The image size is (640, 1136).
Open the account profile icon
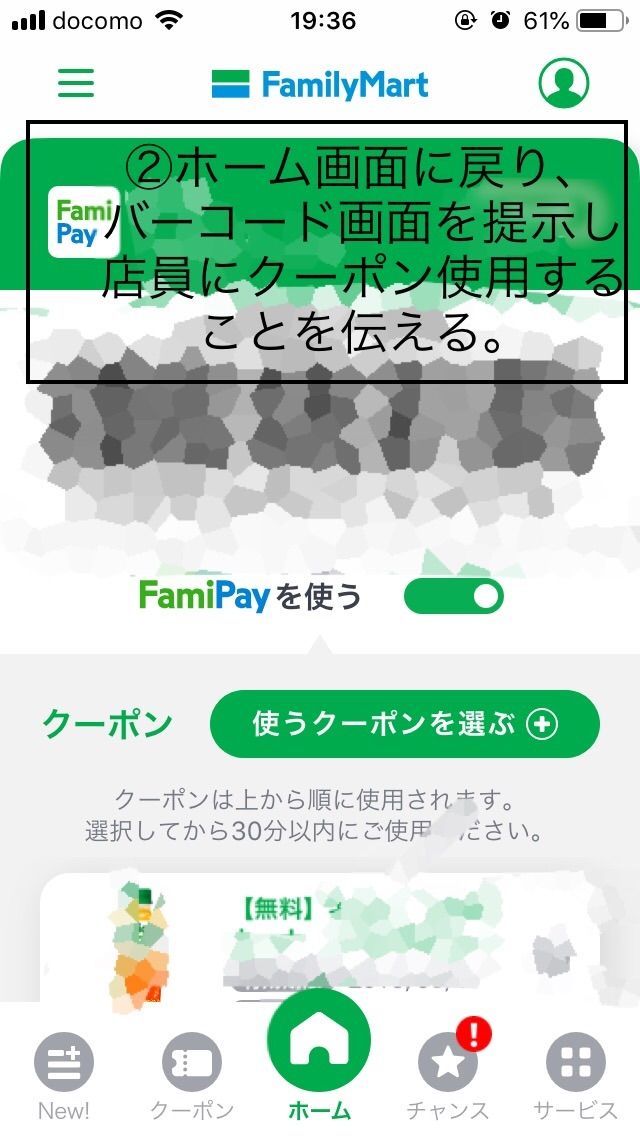coord(563,83)
